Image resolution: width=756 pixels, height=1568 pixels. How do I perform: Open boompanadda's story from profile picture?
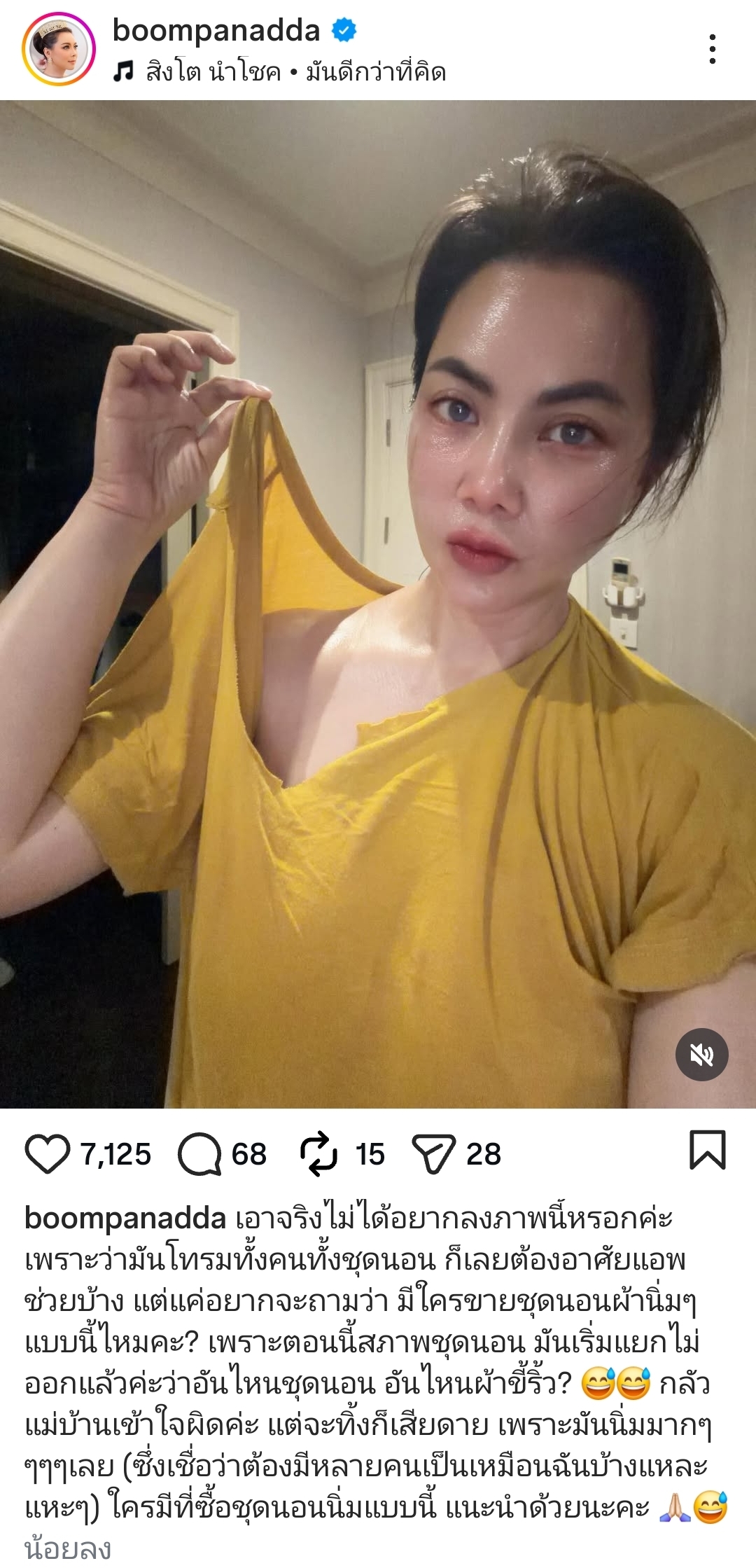pyautogui.click(x=59, y=50)
